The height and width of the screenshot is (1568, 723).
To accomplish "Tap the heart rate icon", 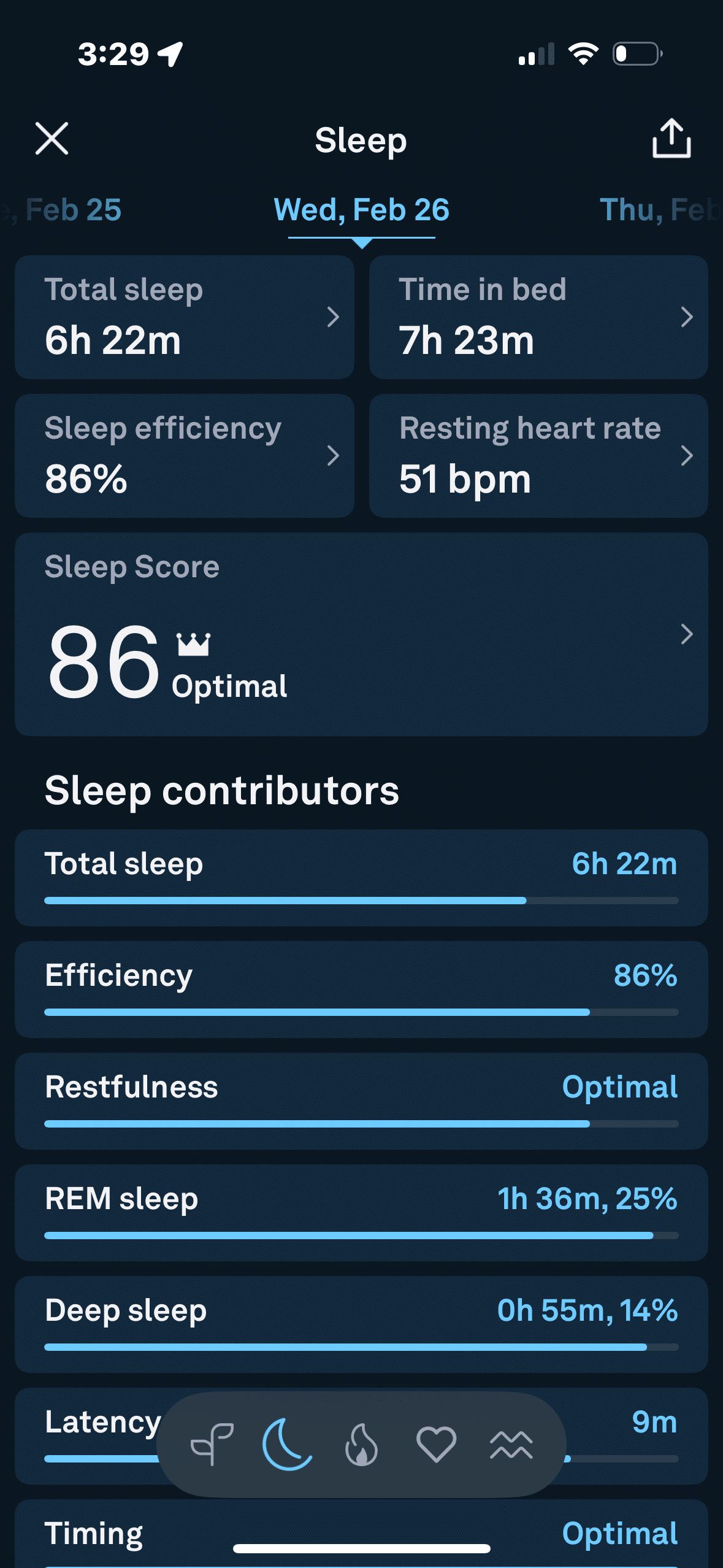I will pos(436,1446).
